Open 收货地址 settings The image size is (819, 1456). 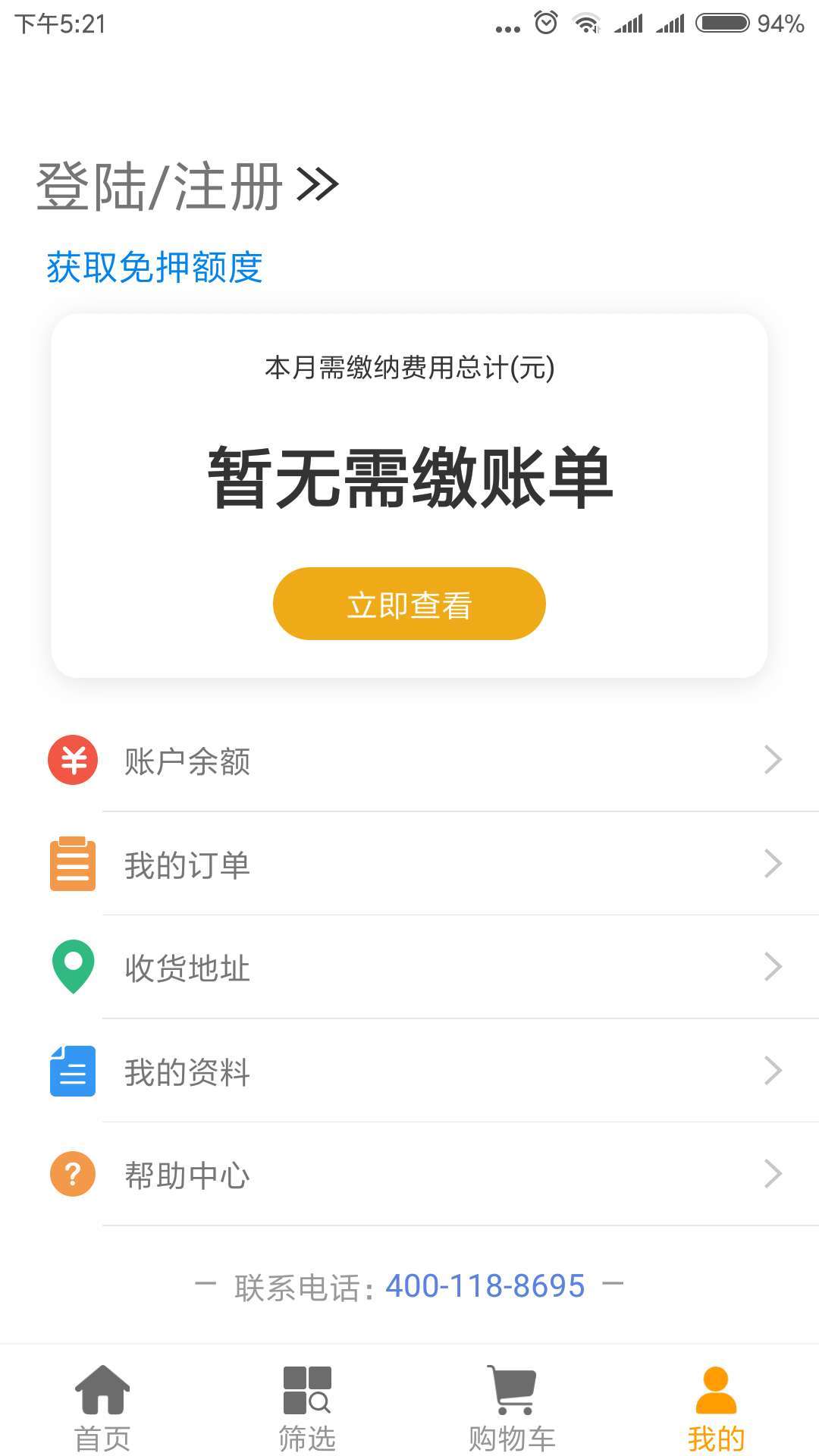[x=409, y=968]
